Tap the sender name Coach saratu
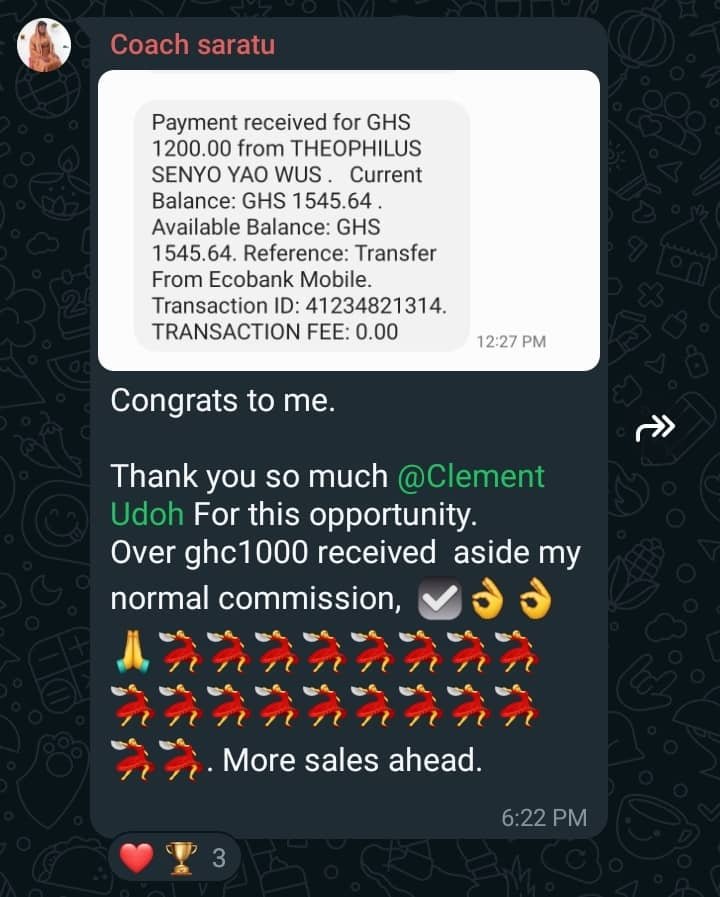This screenshot has width=720, height=897. tap(192, 45)
